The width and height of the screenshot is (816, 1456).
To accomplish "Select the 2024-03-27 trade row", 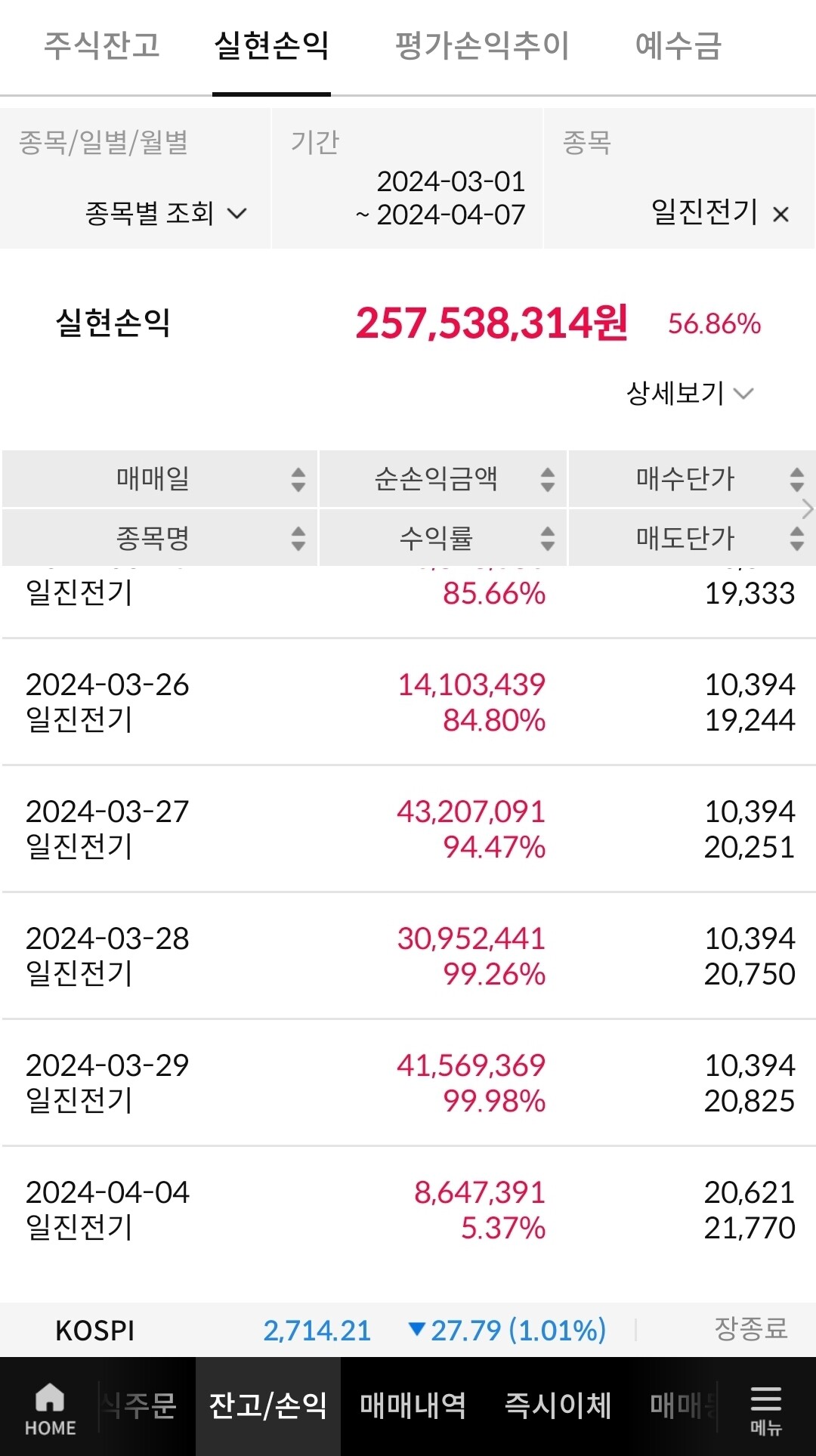I will (408, 829).
